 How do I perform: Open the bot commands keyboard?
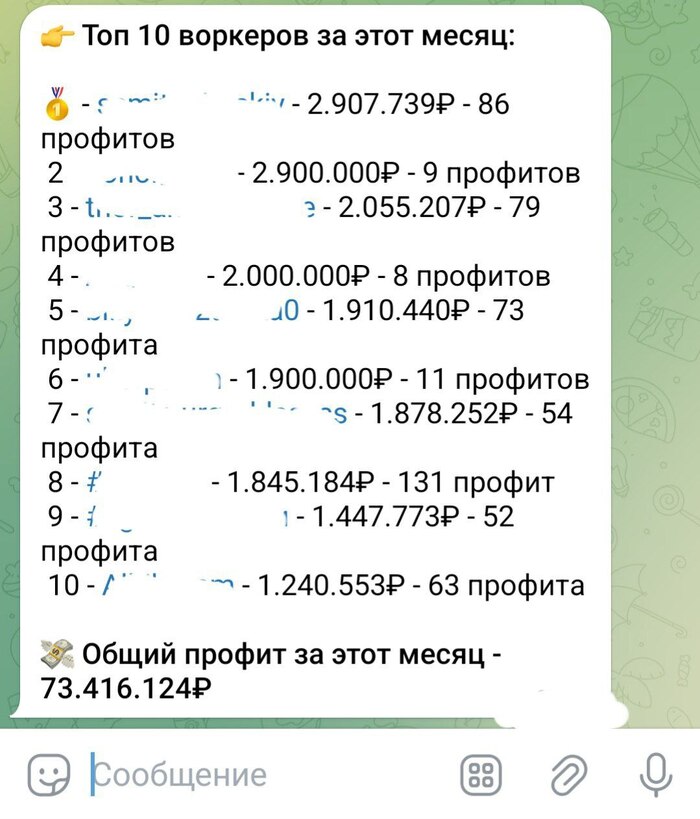point(481,775)
